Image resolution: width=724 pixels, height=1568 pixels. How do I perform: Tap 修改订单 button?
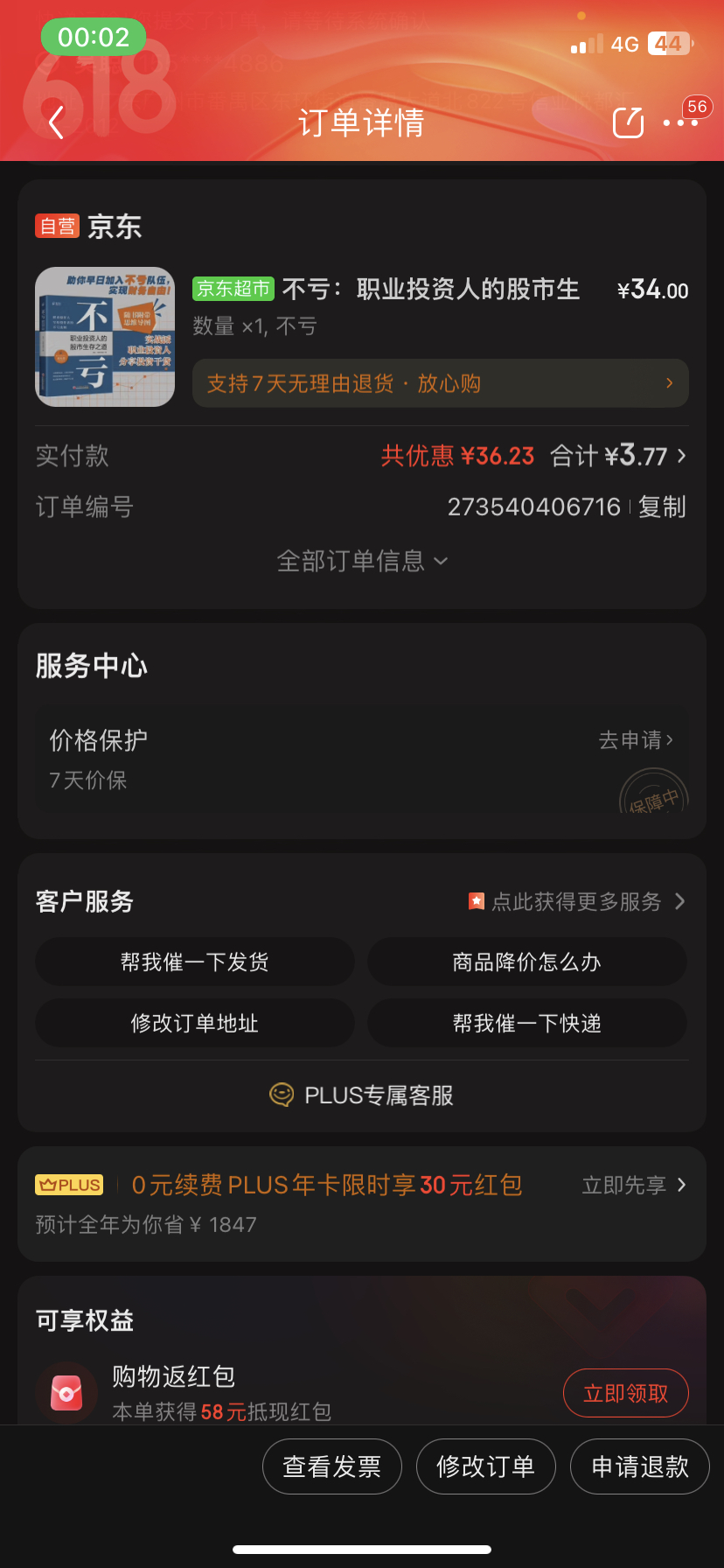tap(486, 1466)
